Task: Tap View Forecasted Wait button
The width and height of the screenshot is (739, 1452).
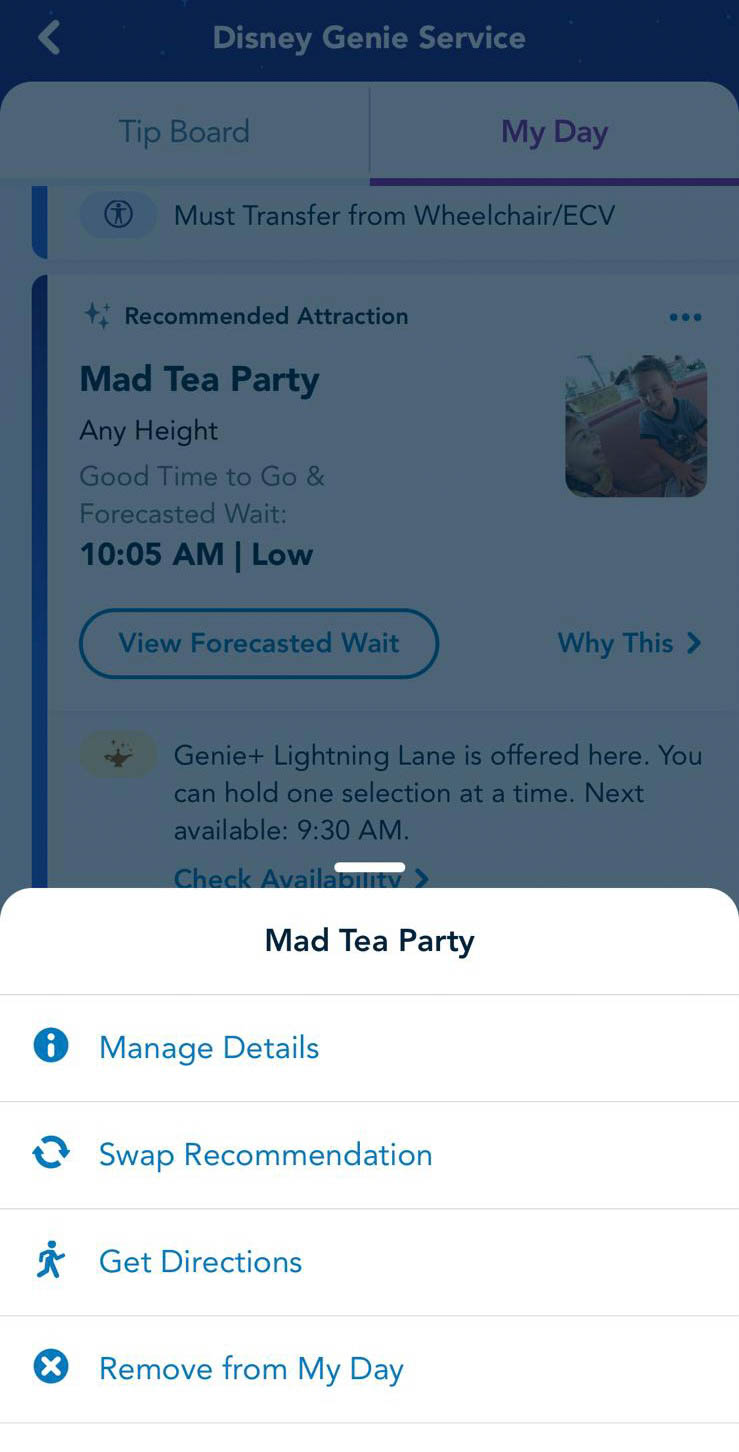Action: pos(259,643)
